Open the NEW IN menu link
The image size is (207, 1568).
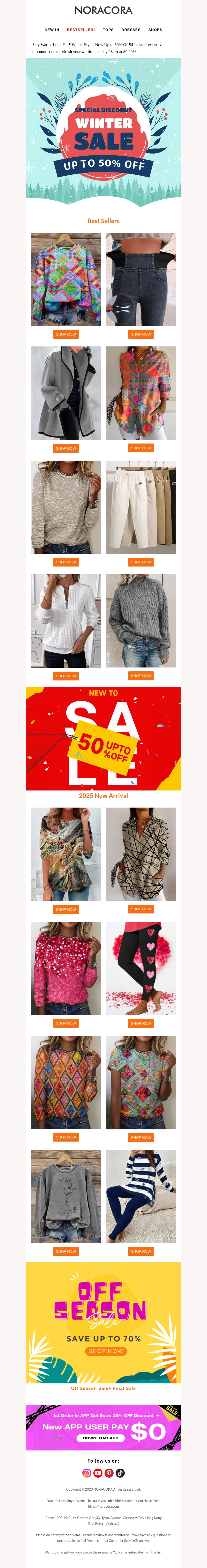point(52,30)
